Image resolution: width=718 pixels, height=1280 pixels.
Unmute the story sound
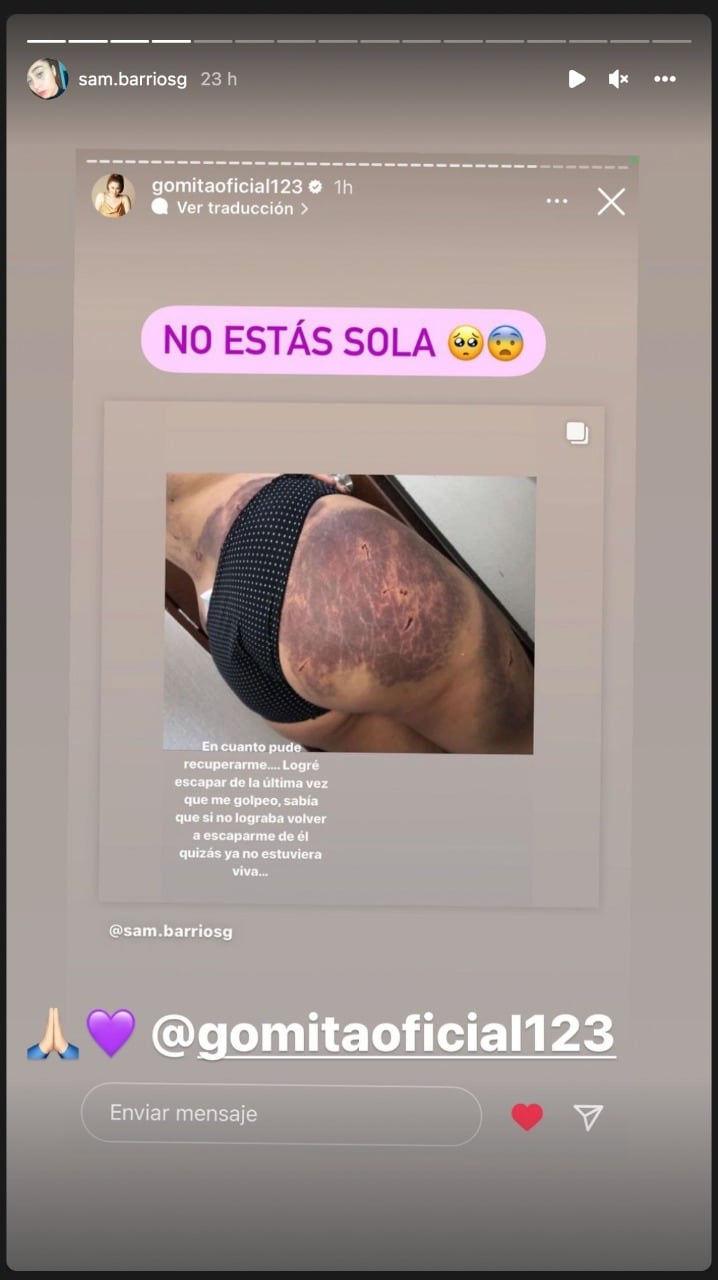pyautogui.click(x=619, y=79)
